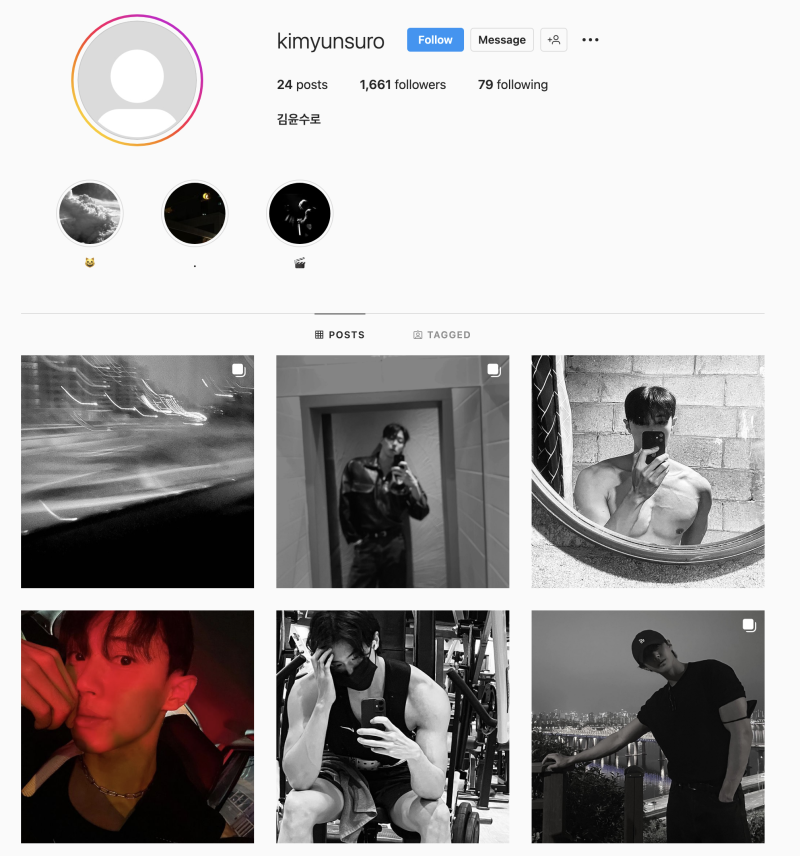Viewport: 800px width, 856px height.
Task: Open the three-dot options menu
Action: click(590, 40)
